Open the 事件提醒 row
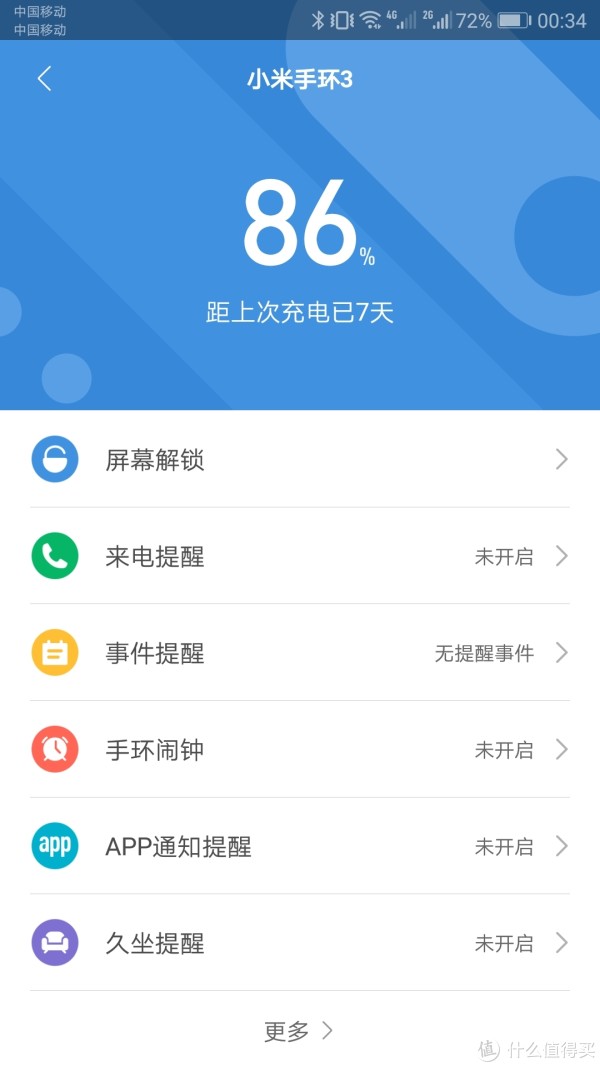 point(300,653)
